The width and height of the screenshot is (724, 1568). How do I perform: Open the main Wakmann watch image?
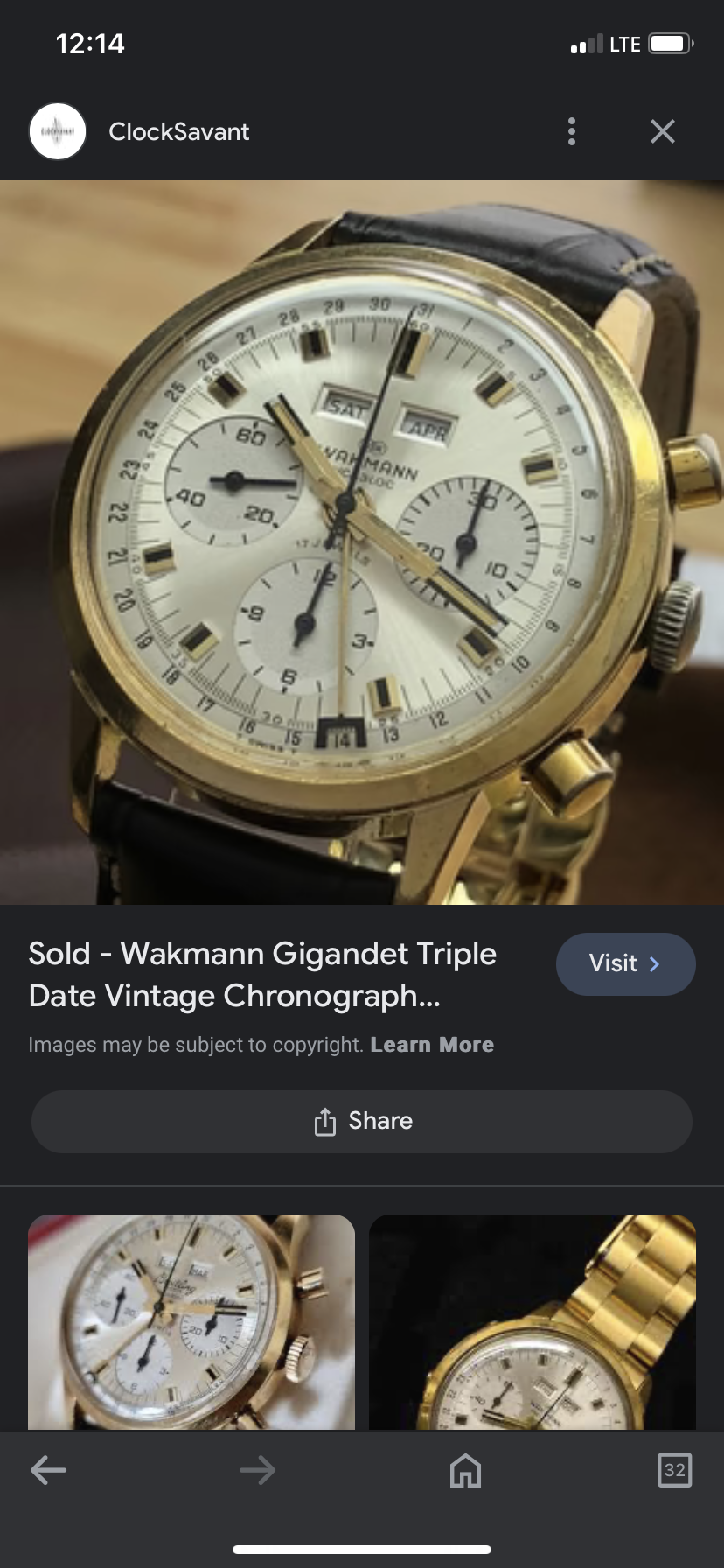[362, 542]
